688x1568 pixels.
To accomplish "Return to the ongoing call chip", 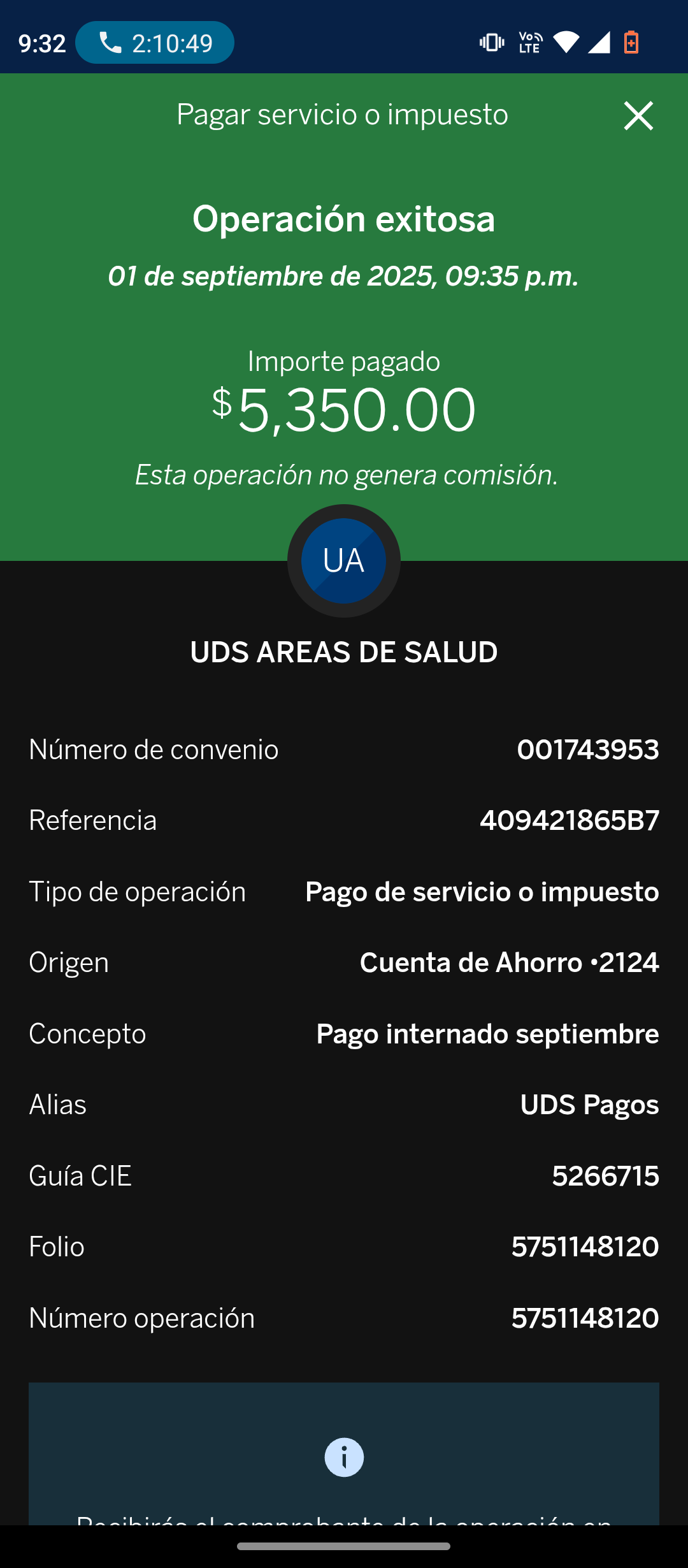I will coord(155,43).
